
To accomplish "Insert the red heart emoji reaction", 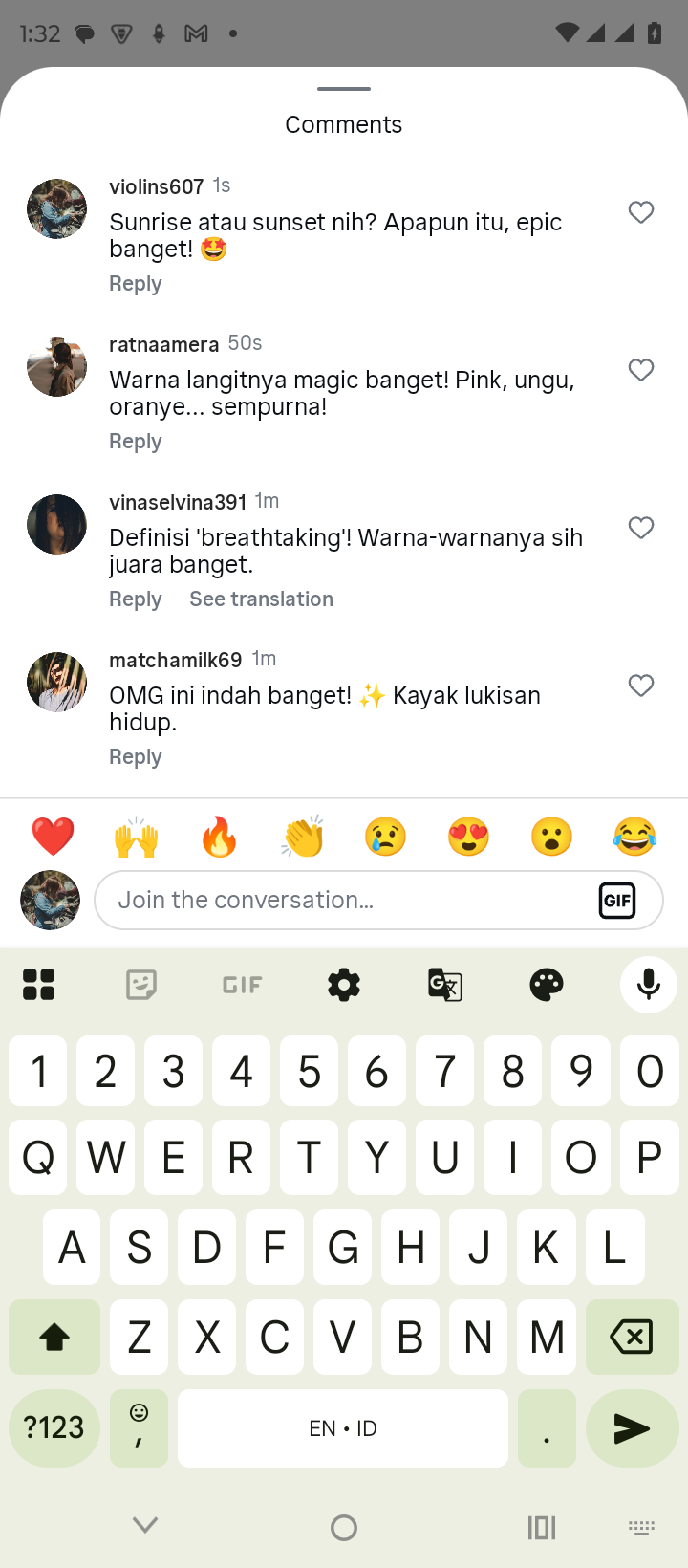I will click(x=54, y=837).
